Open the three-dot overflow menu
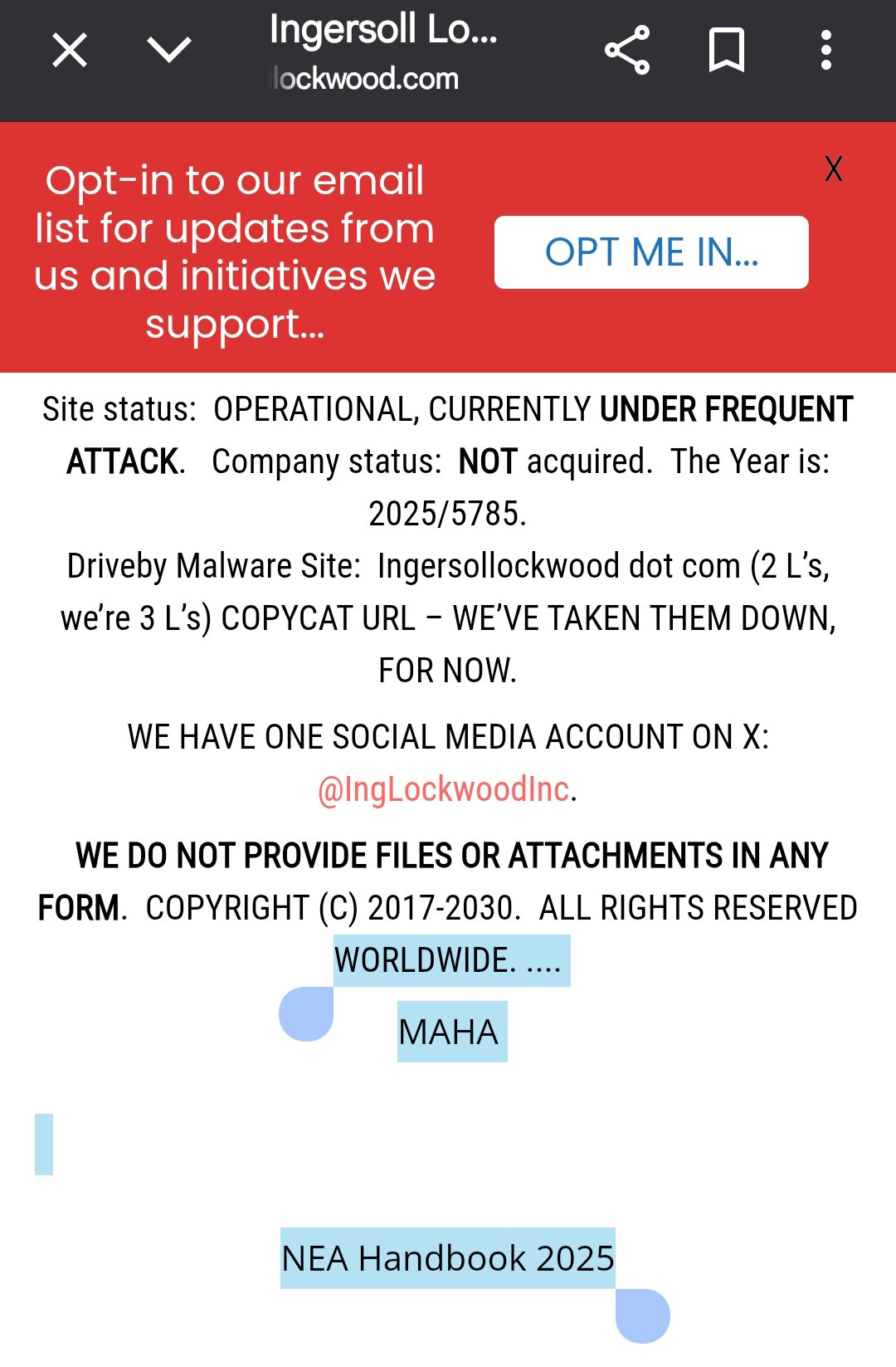 click(825, 50)
